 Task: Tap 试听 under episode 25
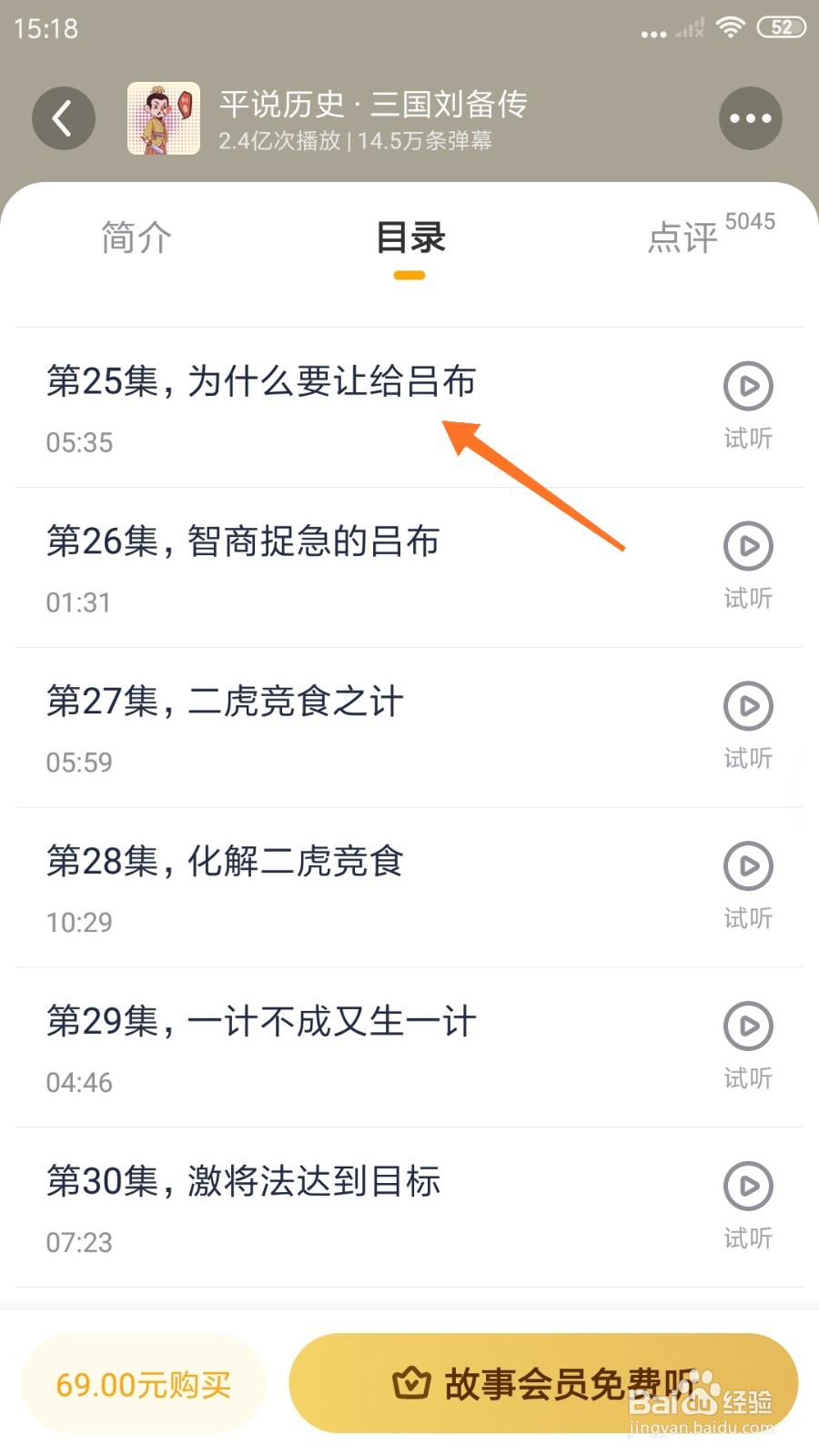click(747, 439)
